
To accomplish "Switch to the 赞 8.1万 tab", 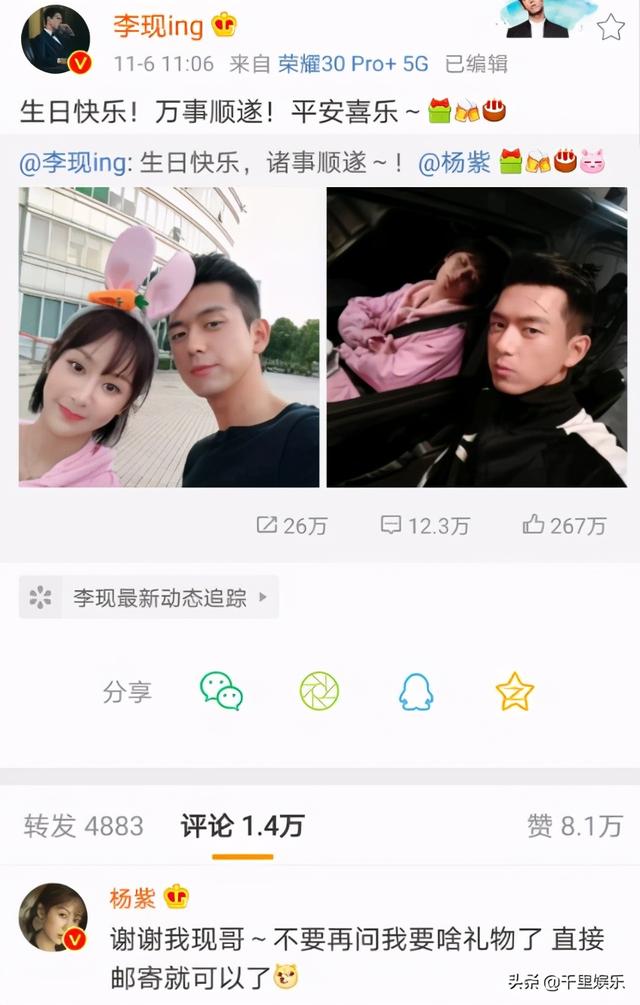I will 572,826.
